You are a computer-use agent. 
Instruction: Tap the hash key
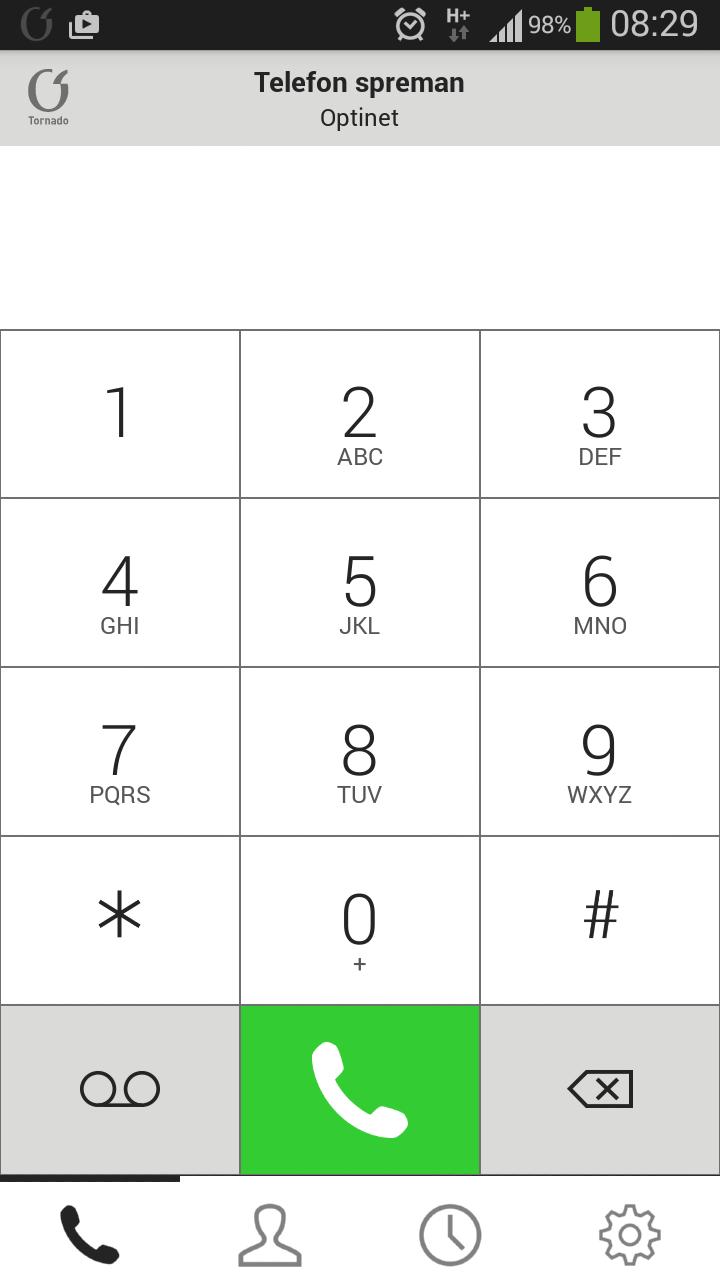click(600, 920)
